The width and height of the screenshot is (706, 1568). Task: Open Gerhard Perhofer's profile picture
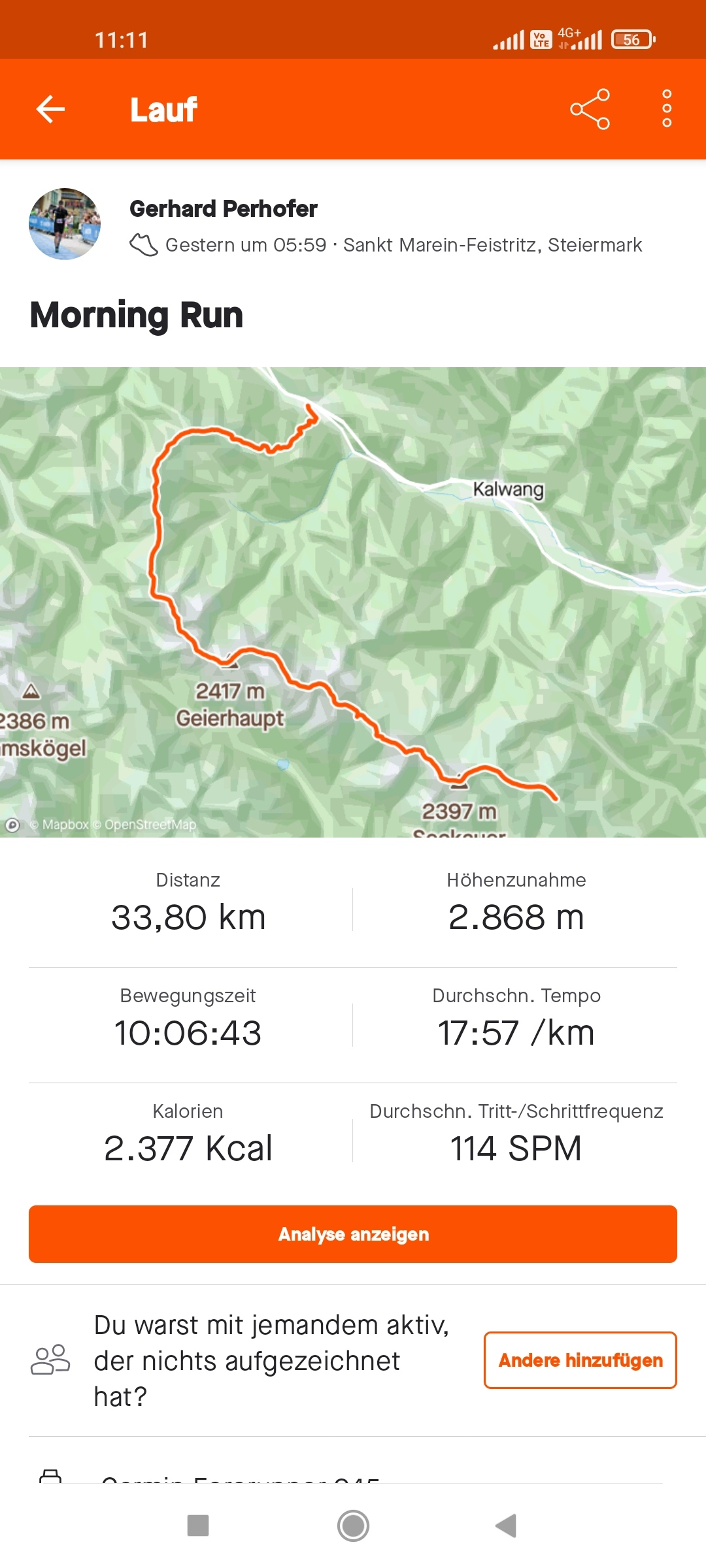click(65, 224)
